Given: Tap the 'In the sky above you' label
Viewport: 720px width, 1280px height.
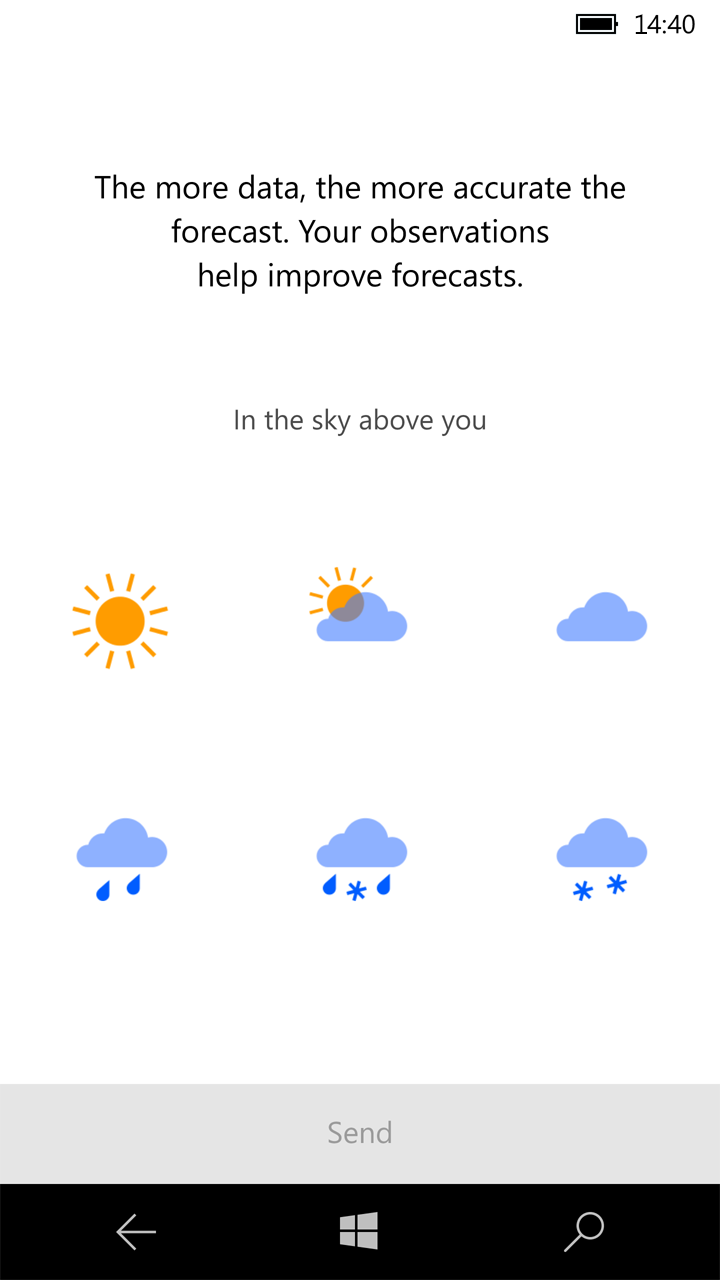Looking at the screenshot, I should 360,420.
